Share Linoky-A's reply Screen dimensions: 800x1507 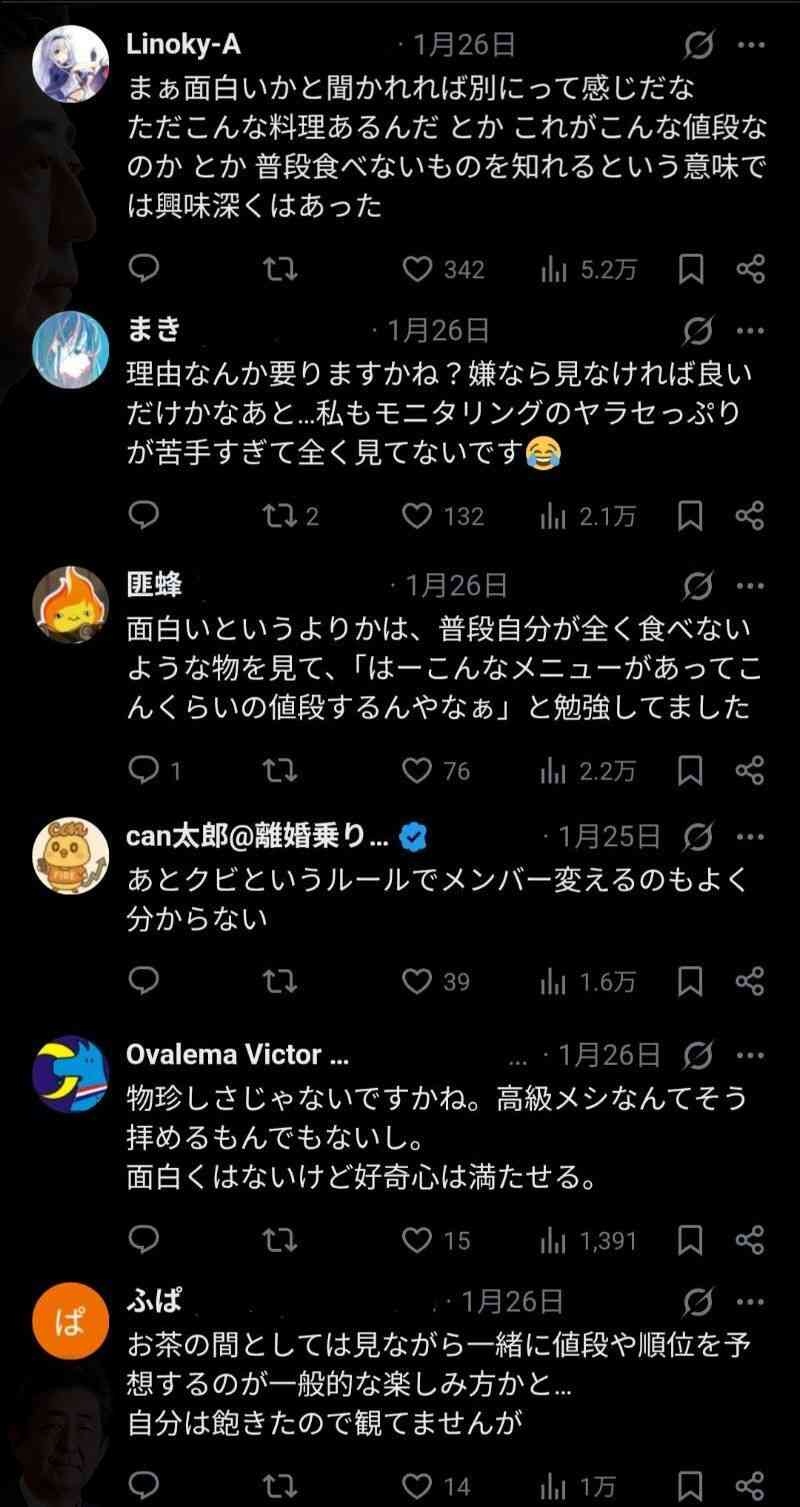tap(750, 270)
